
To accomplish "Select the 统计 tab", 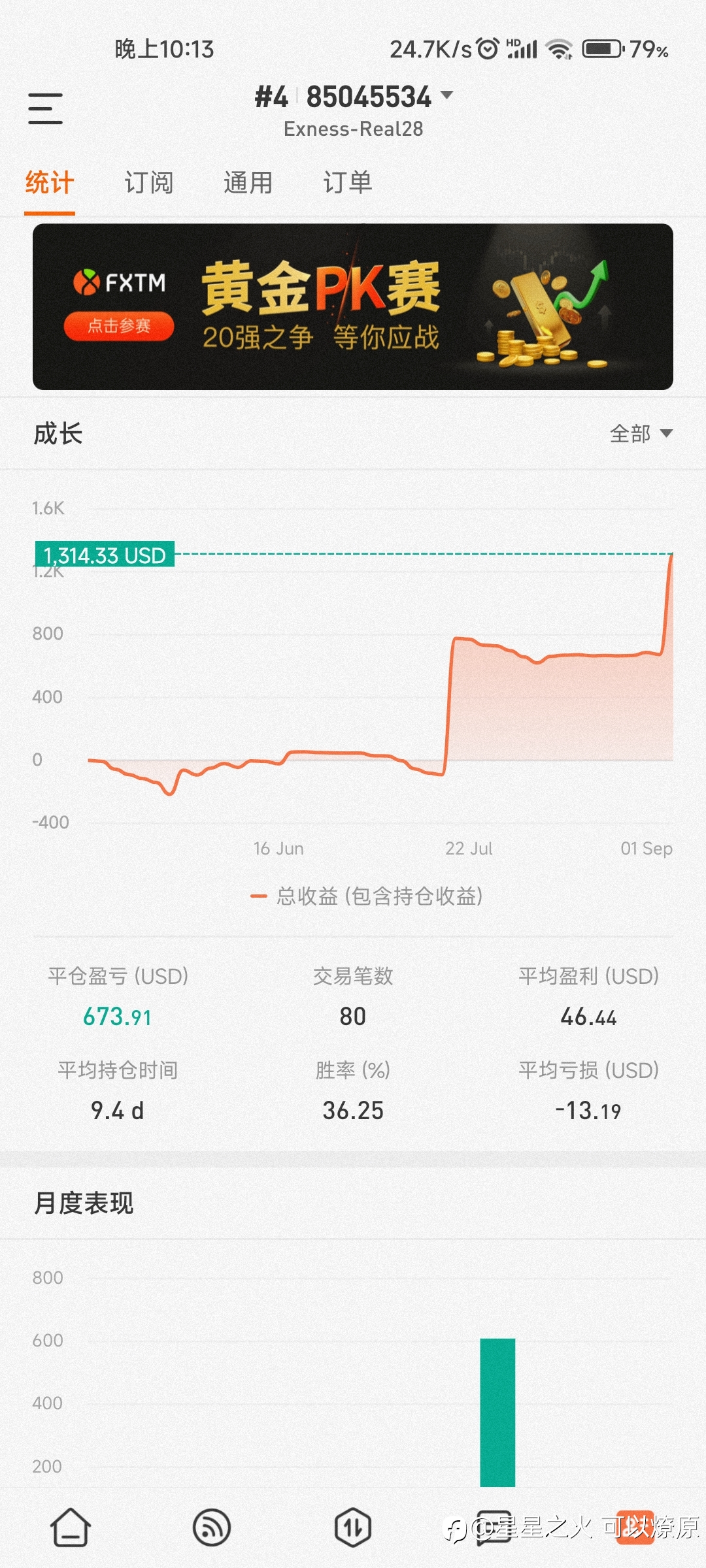I will click(50, 183).
